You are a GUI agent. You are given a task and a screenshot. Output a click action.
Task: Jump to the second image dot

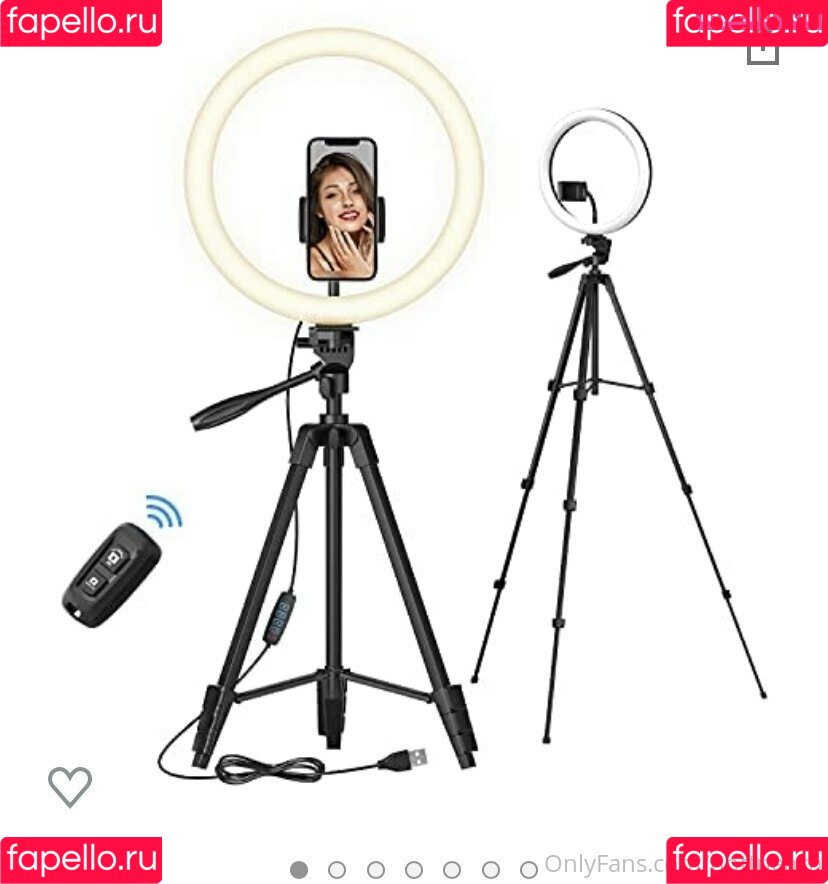tap(337, 869)
